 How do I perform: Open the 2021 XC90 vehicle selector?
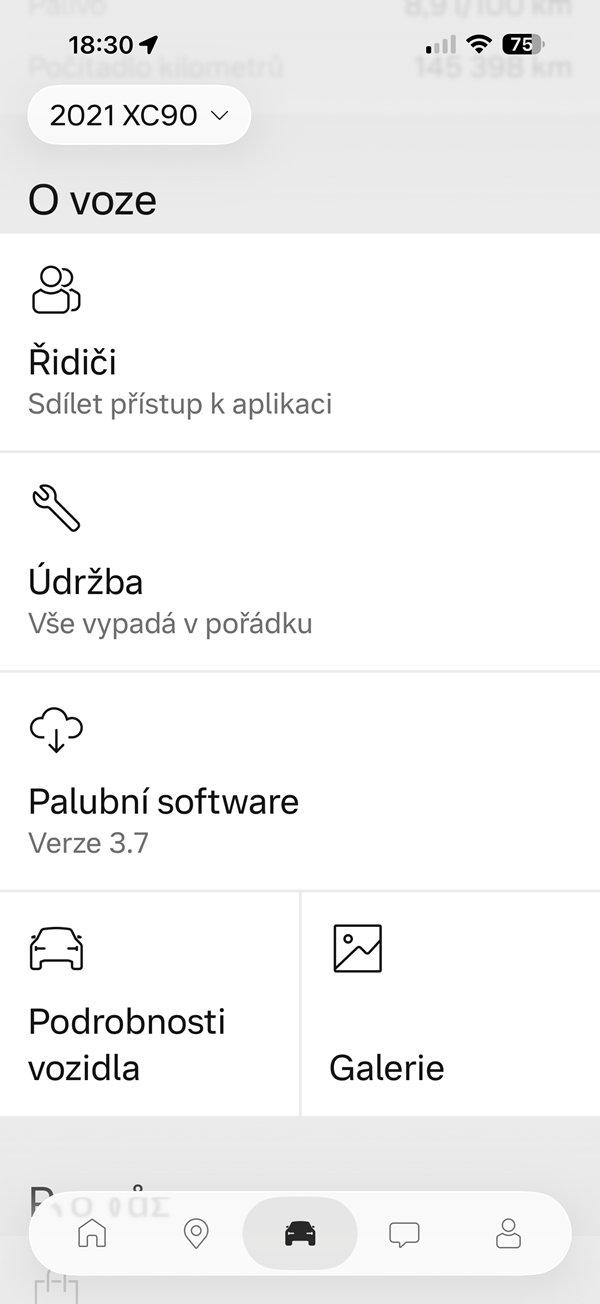coord(139,115)
